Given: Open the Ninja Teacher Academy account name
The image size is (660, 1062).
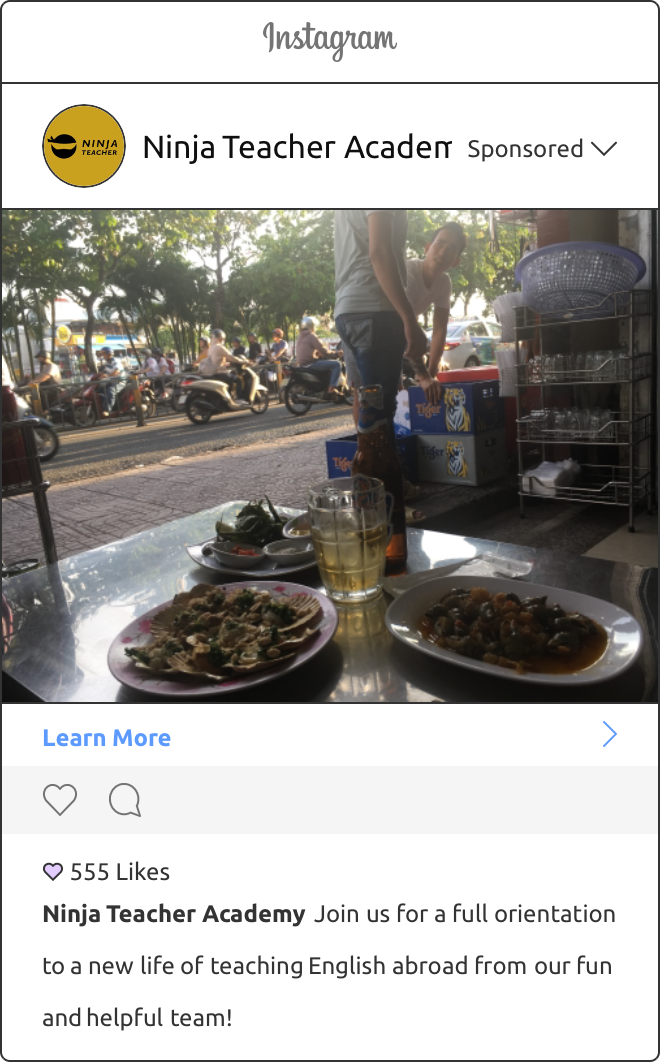Looking at the screenshot, I should tap(296, 148).
